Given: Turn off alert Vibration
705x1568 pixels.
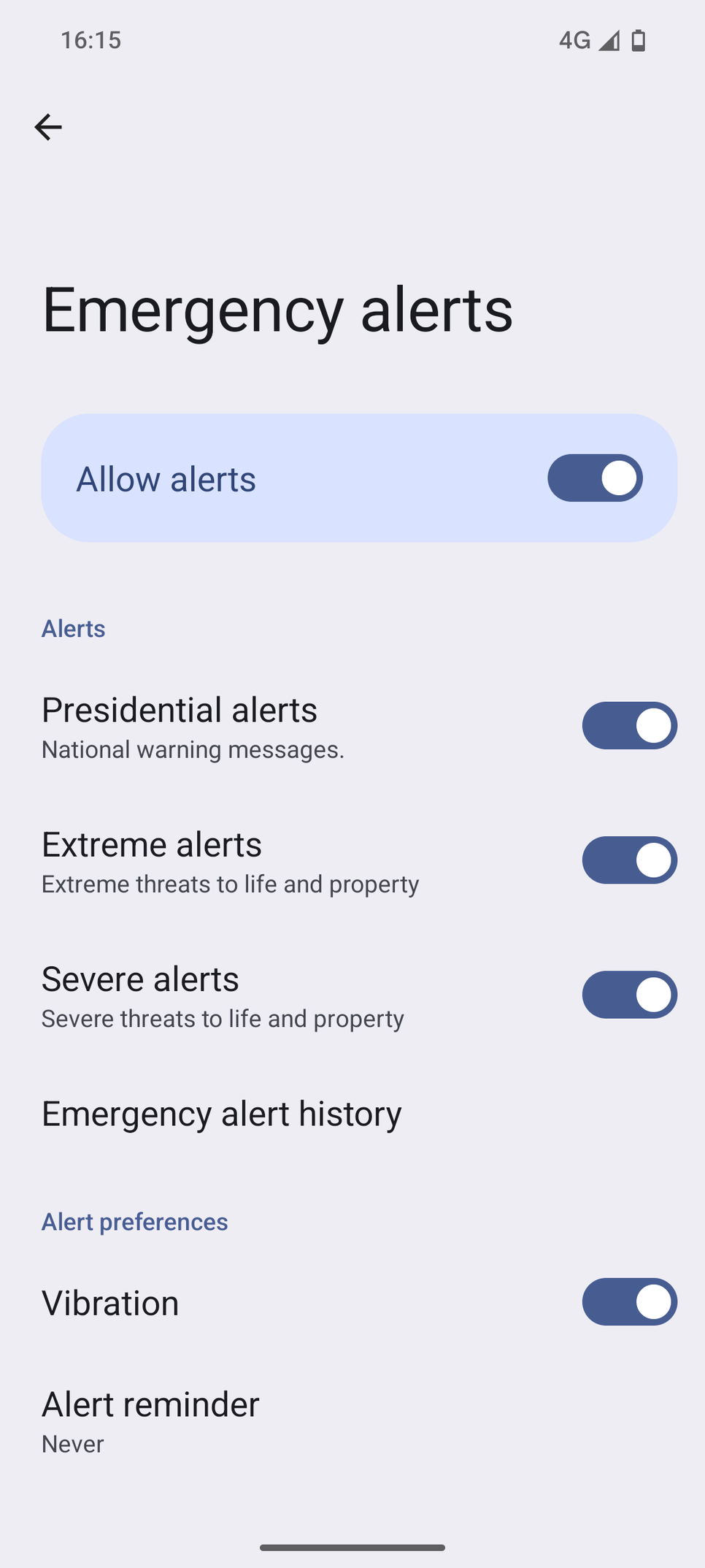Looking at the screenshot, I should (629, 1301).
